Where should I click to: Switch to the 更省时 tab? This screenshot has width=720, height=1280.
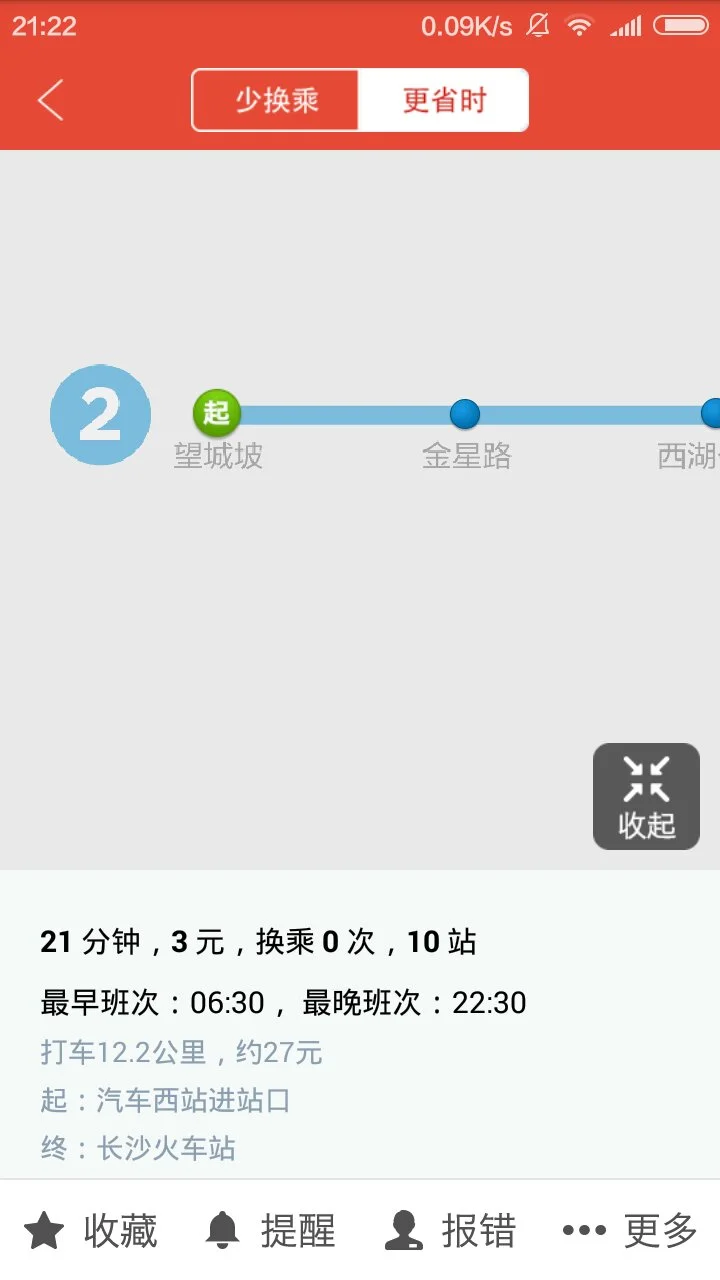coord(444,99)
